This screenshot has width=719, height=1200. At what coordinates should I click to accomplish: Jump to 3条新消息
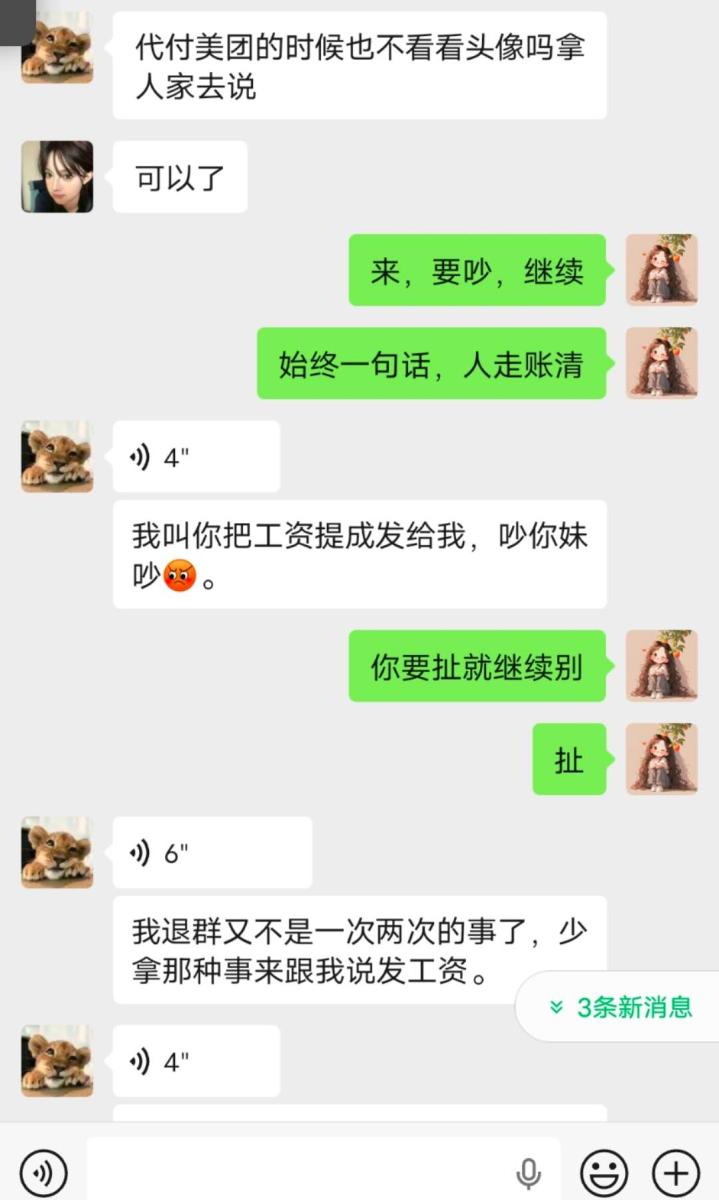pyautogui.click(x=620, y=1007)
